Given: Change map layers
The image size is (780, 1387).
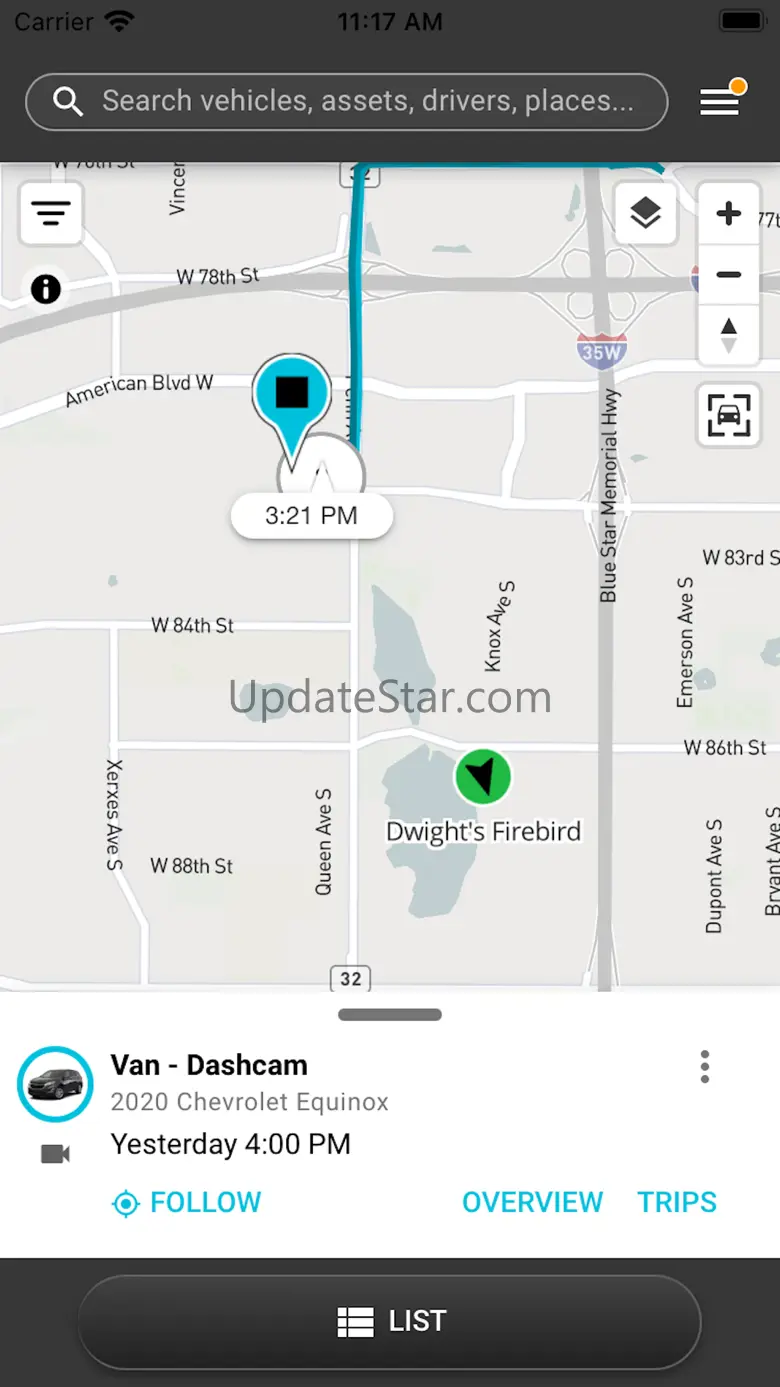Looking at the screenshot, I should [x=645, y=213].
